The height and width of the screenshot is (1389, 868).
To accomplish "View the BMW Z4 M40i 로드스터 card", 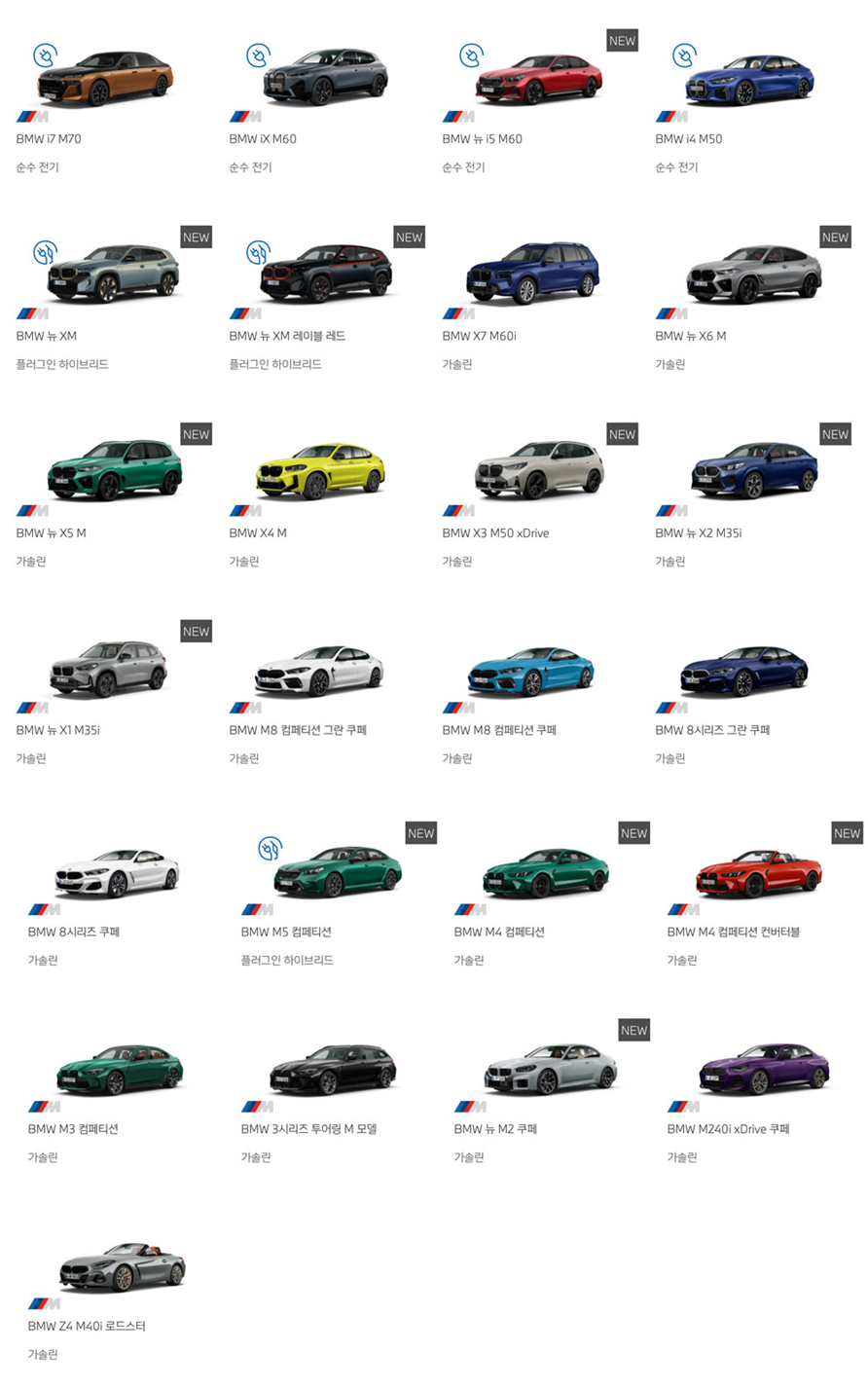I will click(122, 1266).
